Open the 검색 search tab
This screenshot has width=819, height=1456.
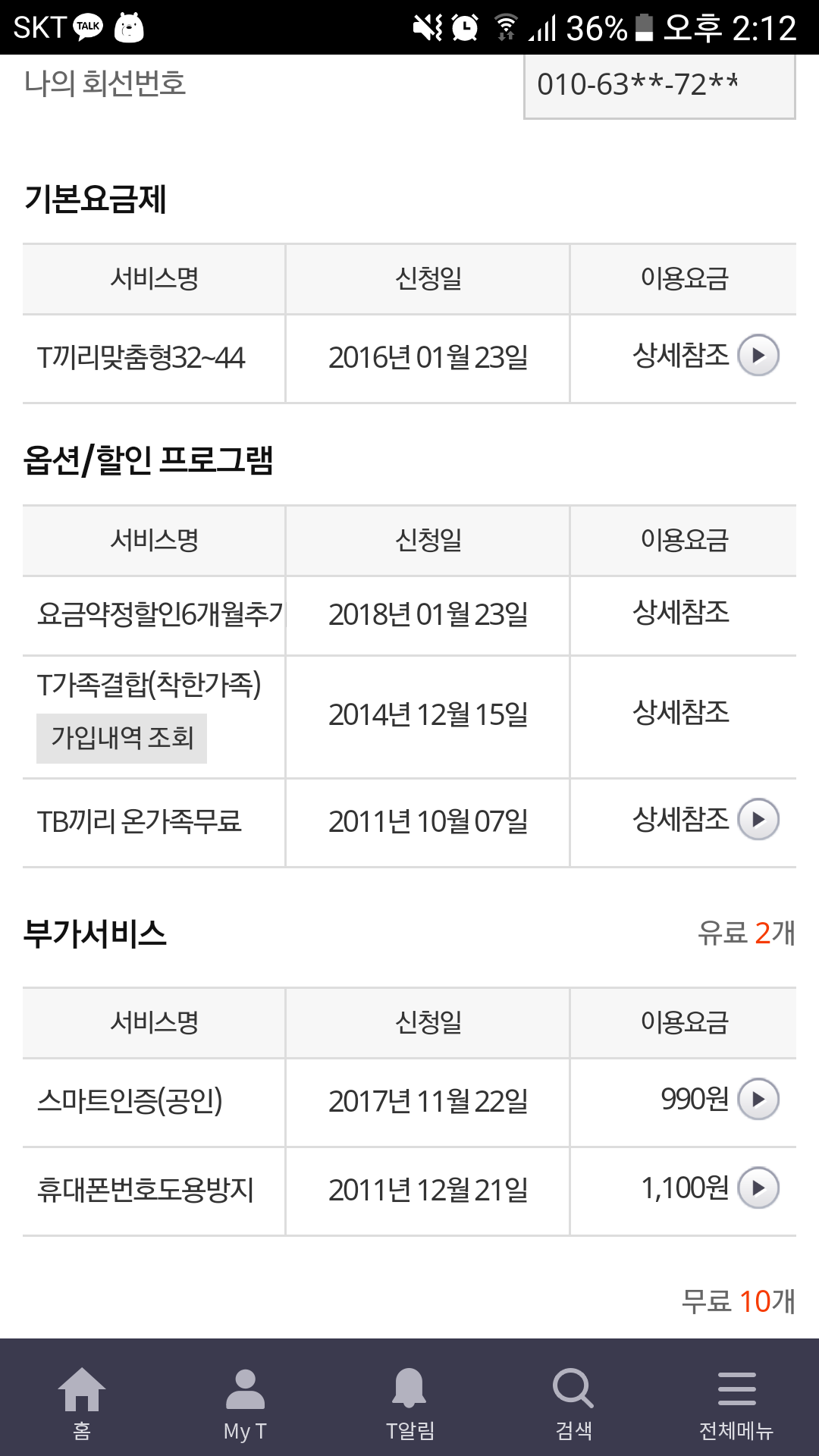573,1403
